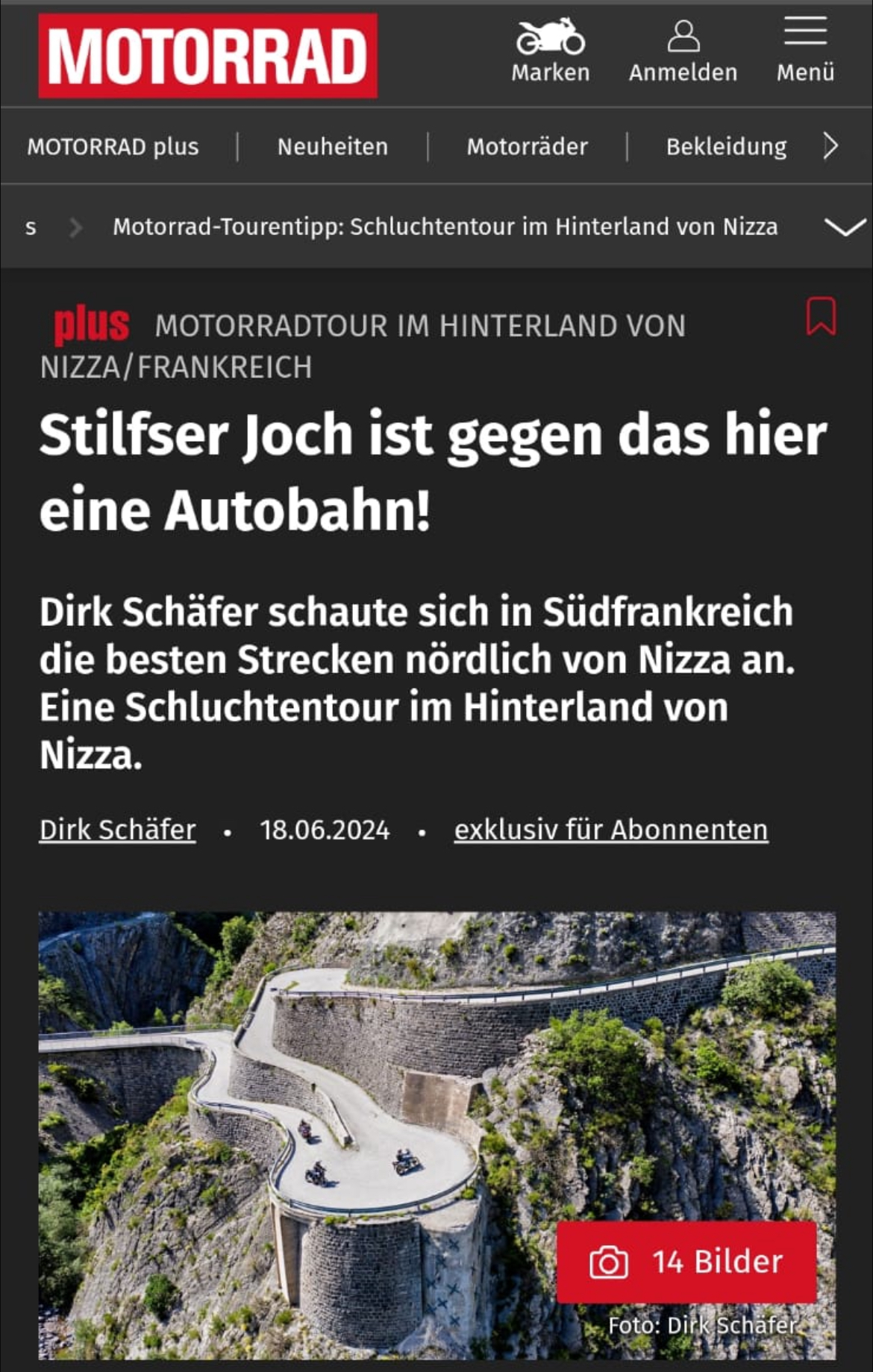873x1372 pixels.
Task: Select the Motorräder category
Action: coord(527,146)
